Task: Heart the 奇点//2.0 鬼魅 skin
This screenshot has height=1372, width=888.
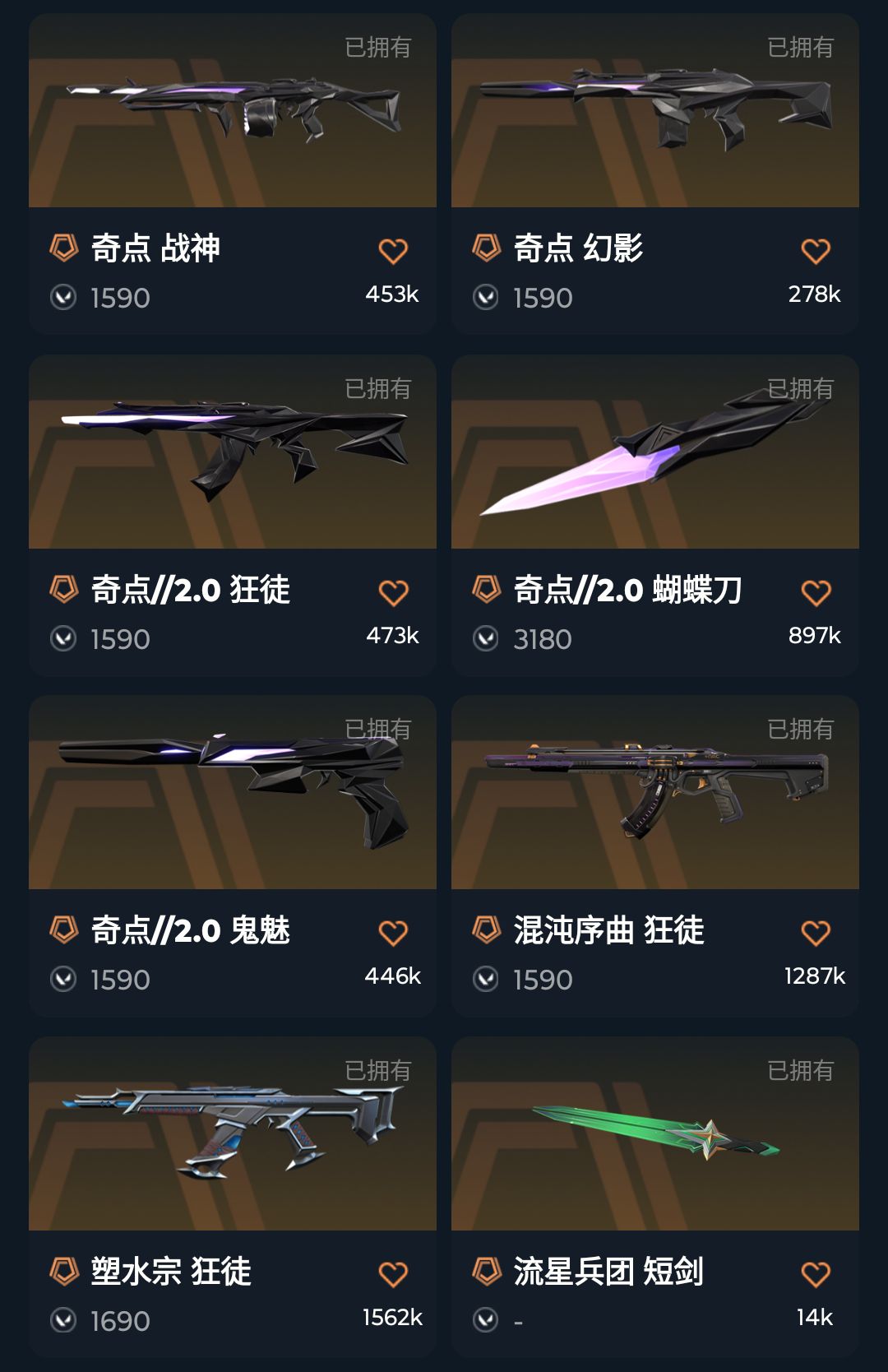Action: tap(393, 933)
